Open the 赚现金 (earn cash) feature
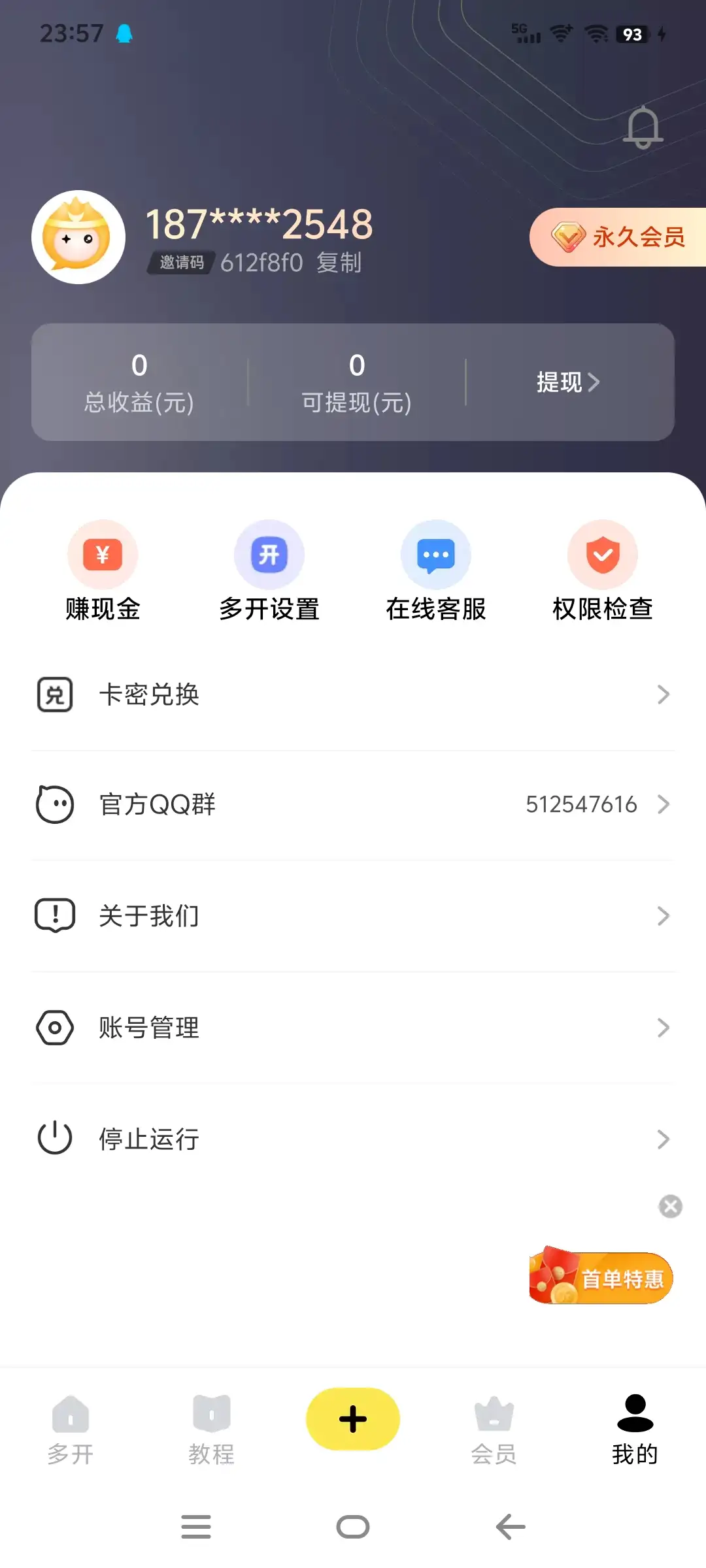Screen dimensions: 706x1568 pos(102,554)
